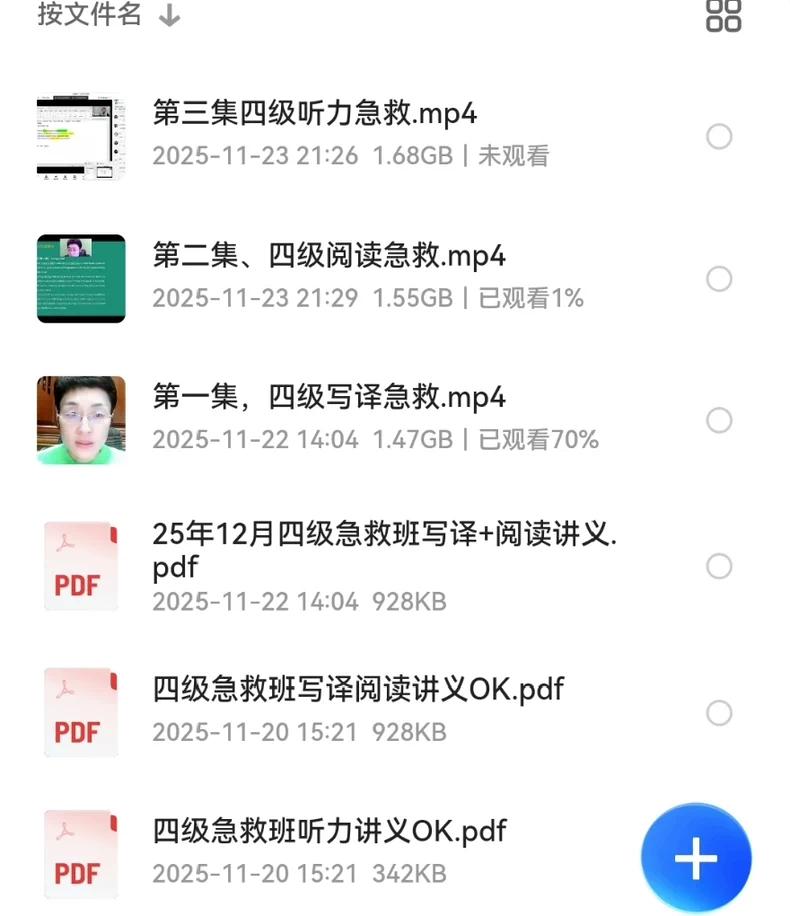Select the 第三集四级听力急救.mp4 file
Screen dimensions: 790x916
[719, 137]
